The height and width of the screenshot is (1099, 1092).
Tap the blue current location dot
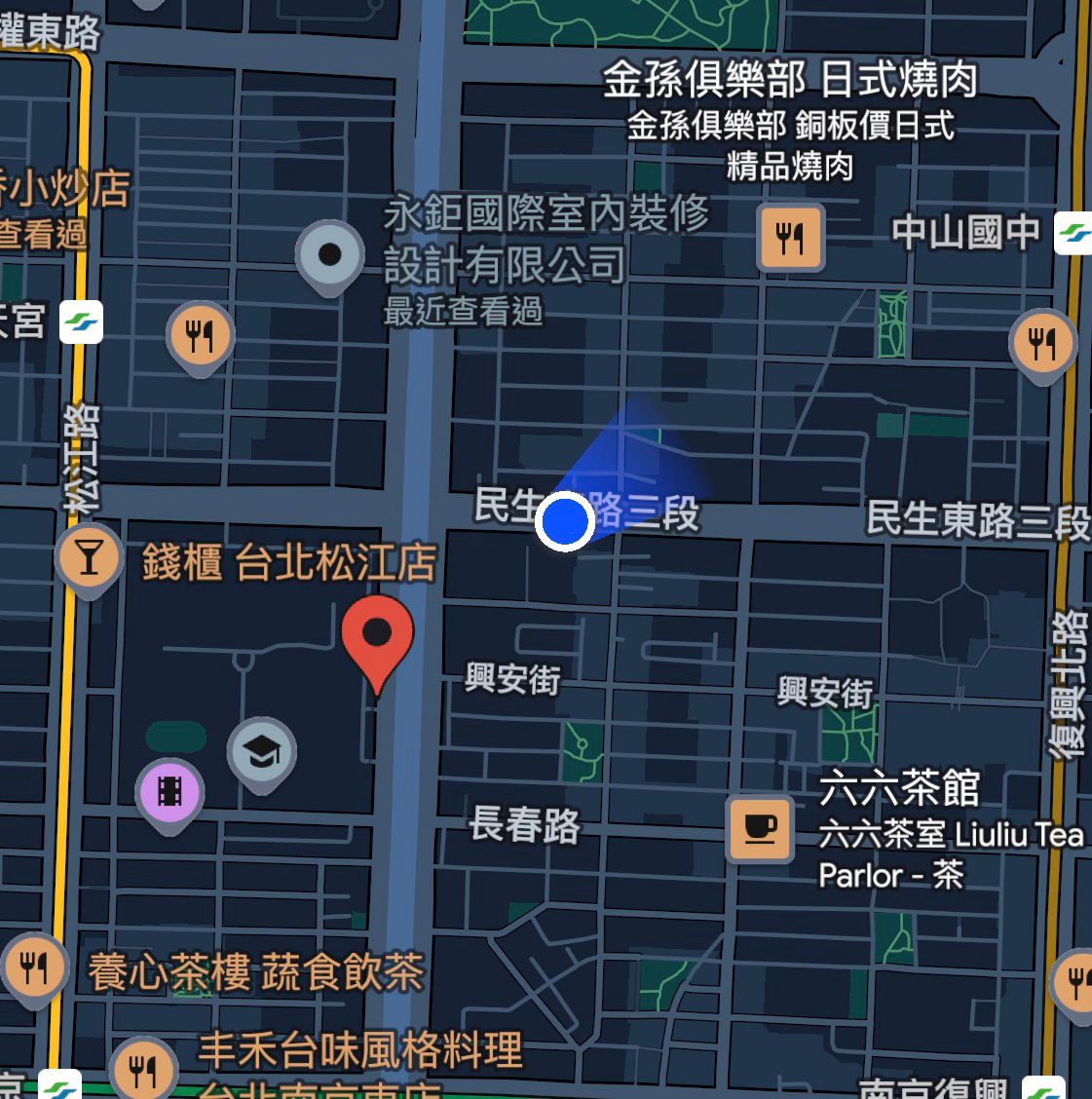point(565,521)
